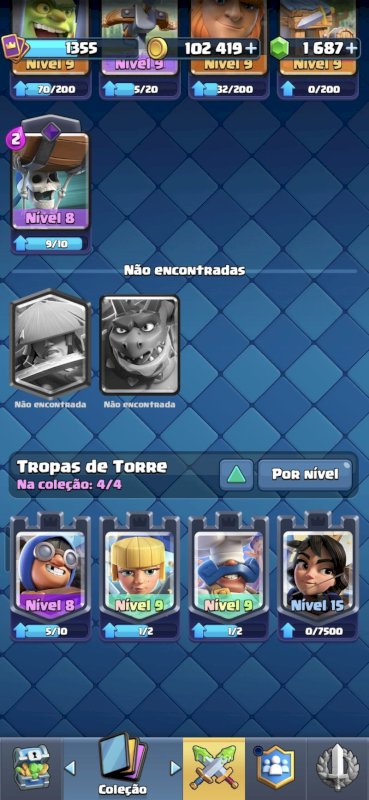Go to the battle crossed swords tab
369x800 pixels.
tap(214, 768)
